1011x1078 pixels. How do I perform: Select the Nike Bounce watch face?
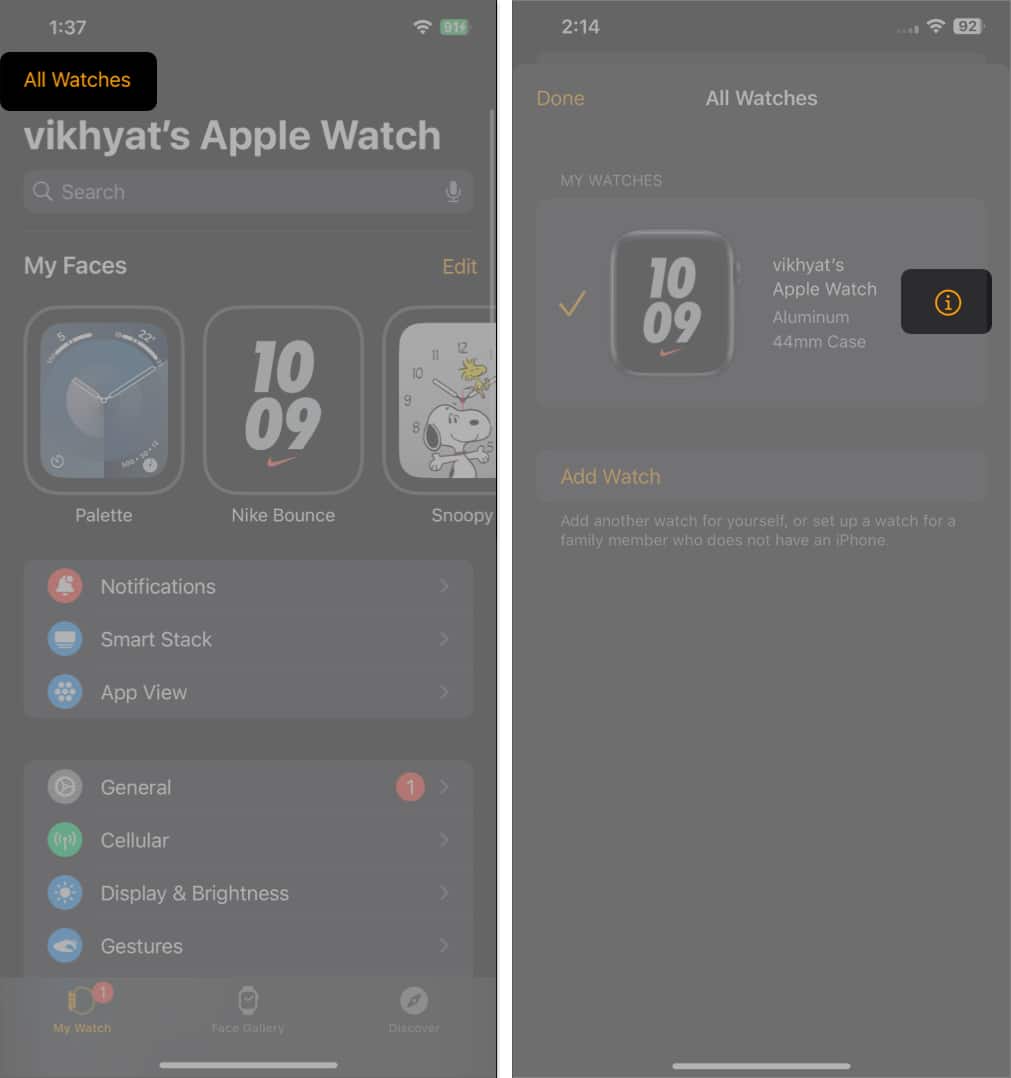pos(283,400)
